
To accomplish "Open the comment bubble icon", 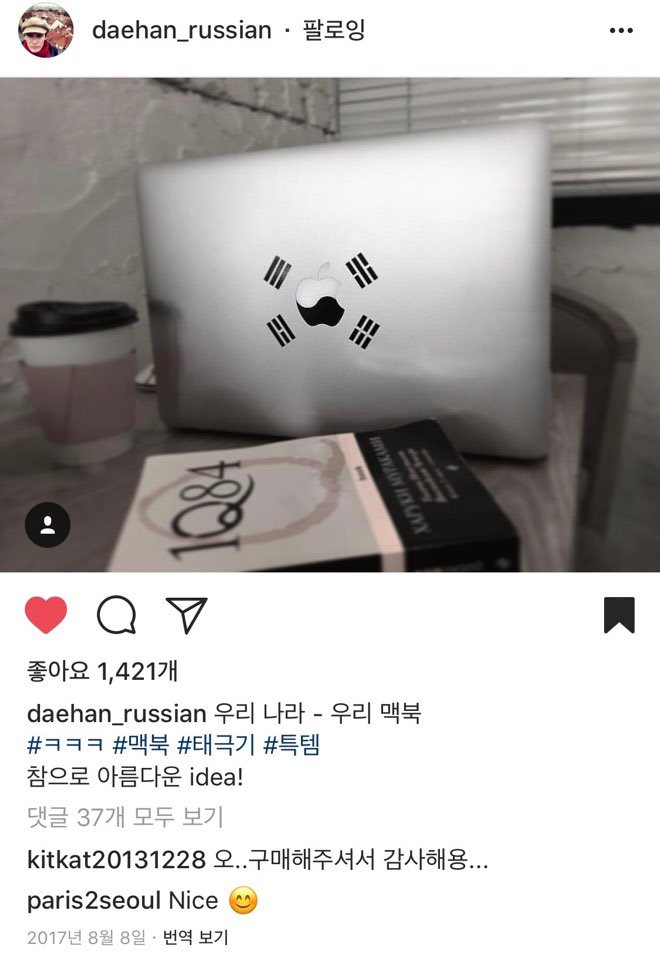I will (x=116, y=615).
